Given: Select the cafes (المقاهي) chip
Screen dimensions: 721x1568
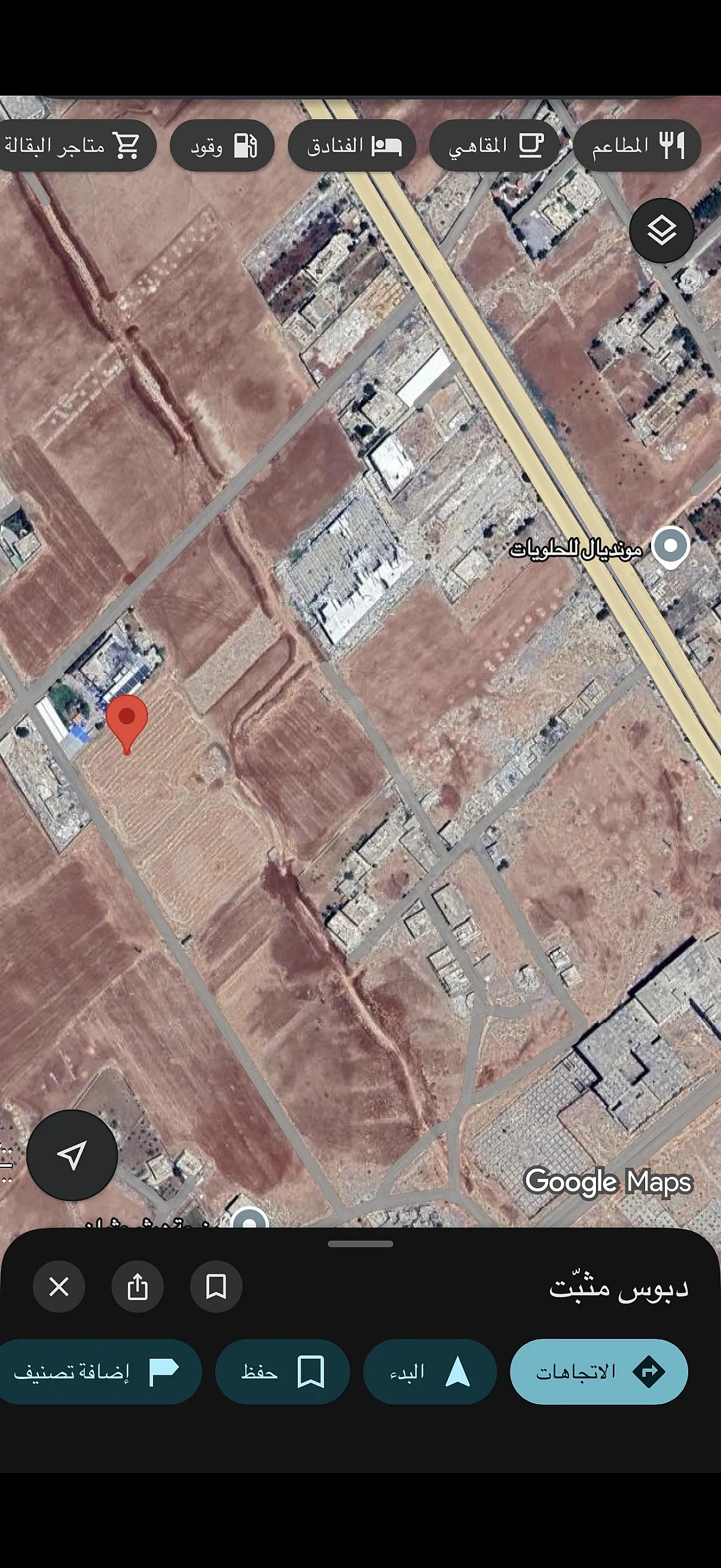Looking at the screenshot, I should [494, 145].
